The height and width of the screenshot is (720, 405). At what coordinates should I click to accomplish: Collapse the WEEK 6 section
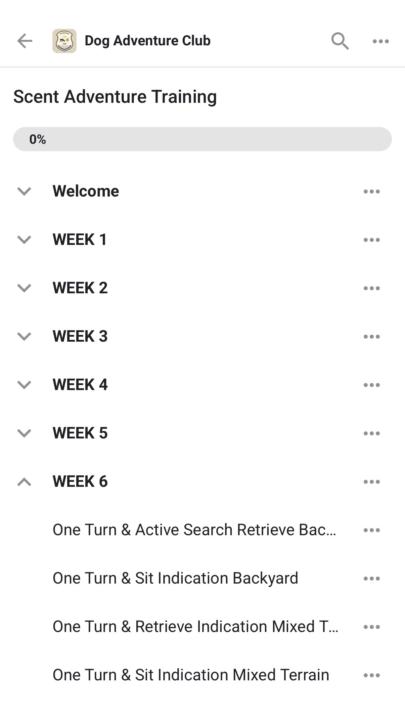[x=24, y=482]
